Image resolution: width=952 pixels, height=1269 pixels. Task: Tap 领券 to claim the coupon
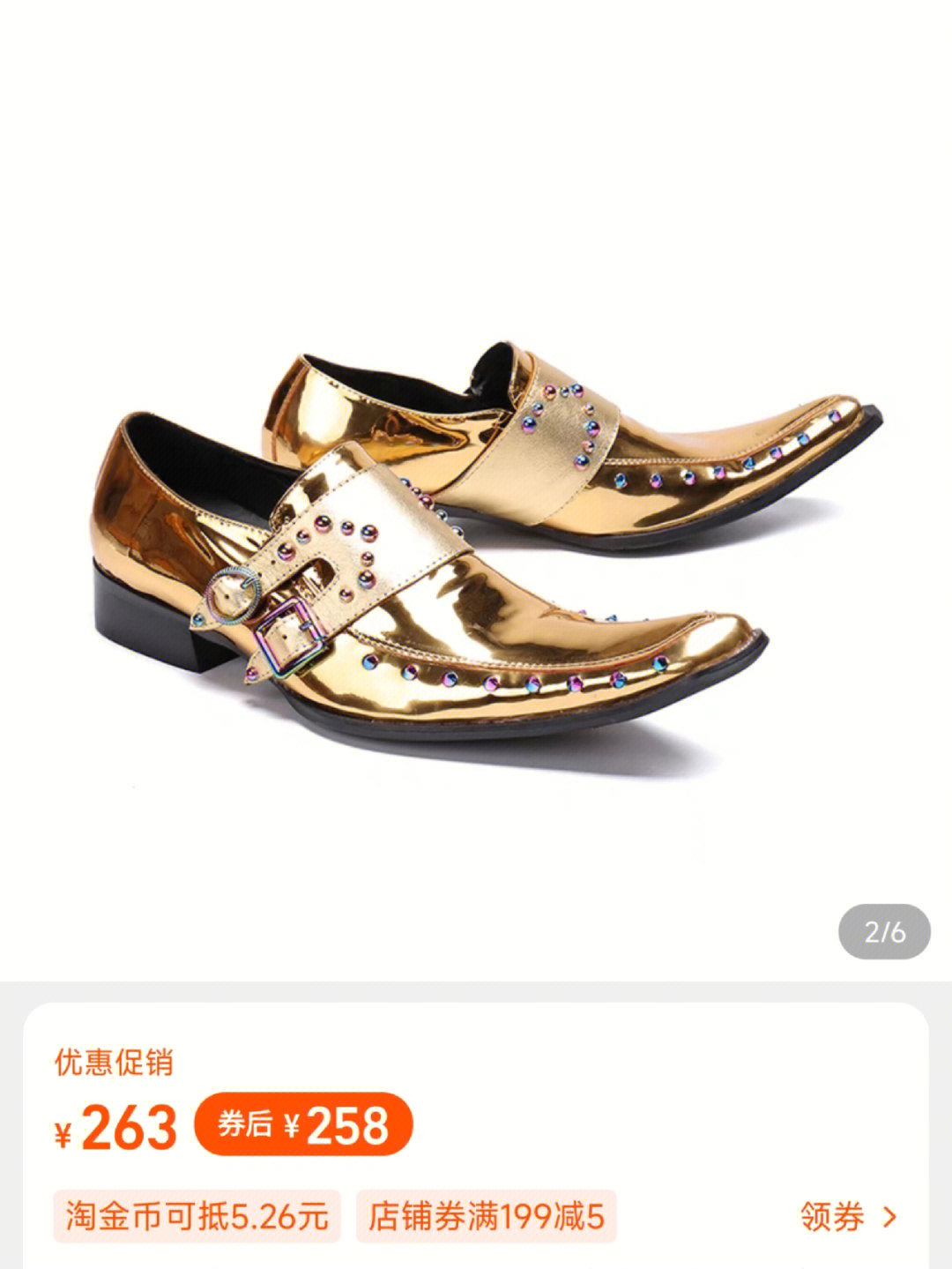[x=848, y=1217]
